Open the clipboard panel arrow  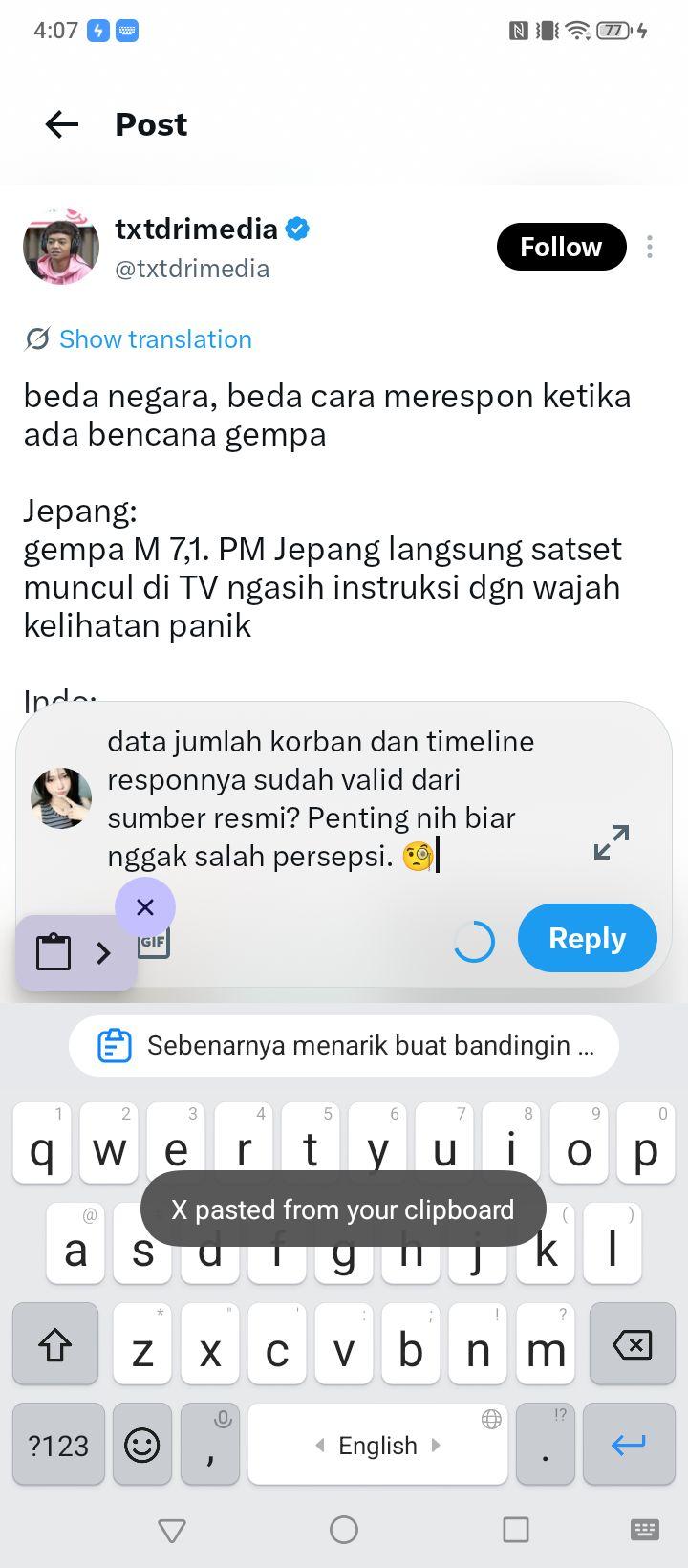(x=103, y=952)
